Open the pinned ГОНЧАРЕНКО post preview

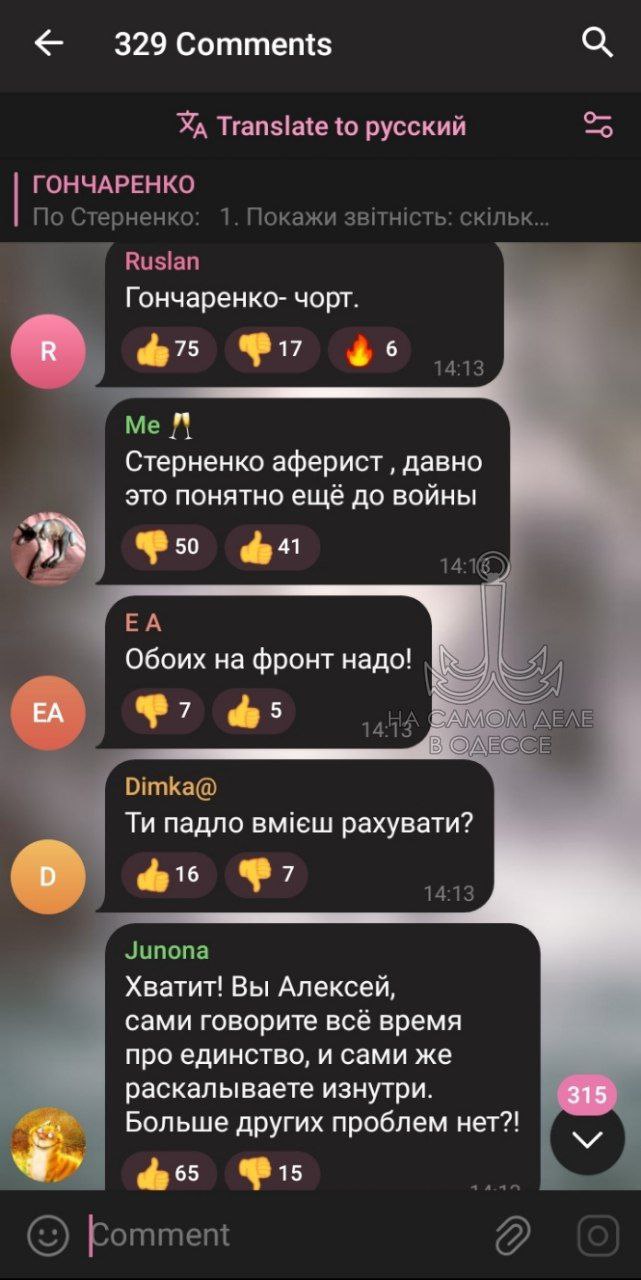(290, 200)
